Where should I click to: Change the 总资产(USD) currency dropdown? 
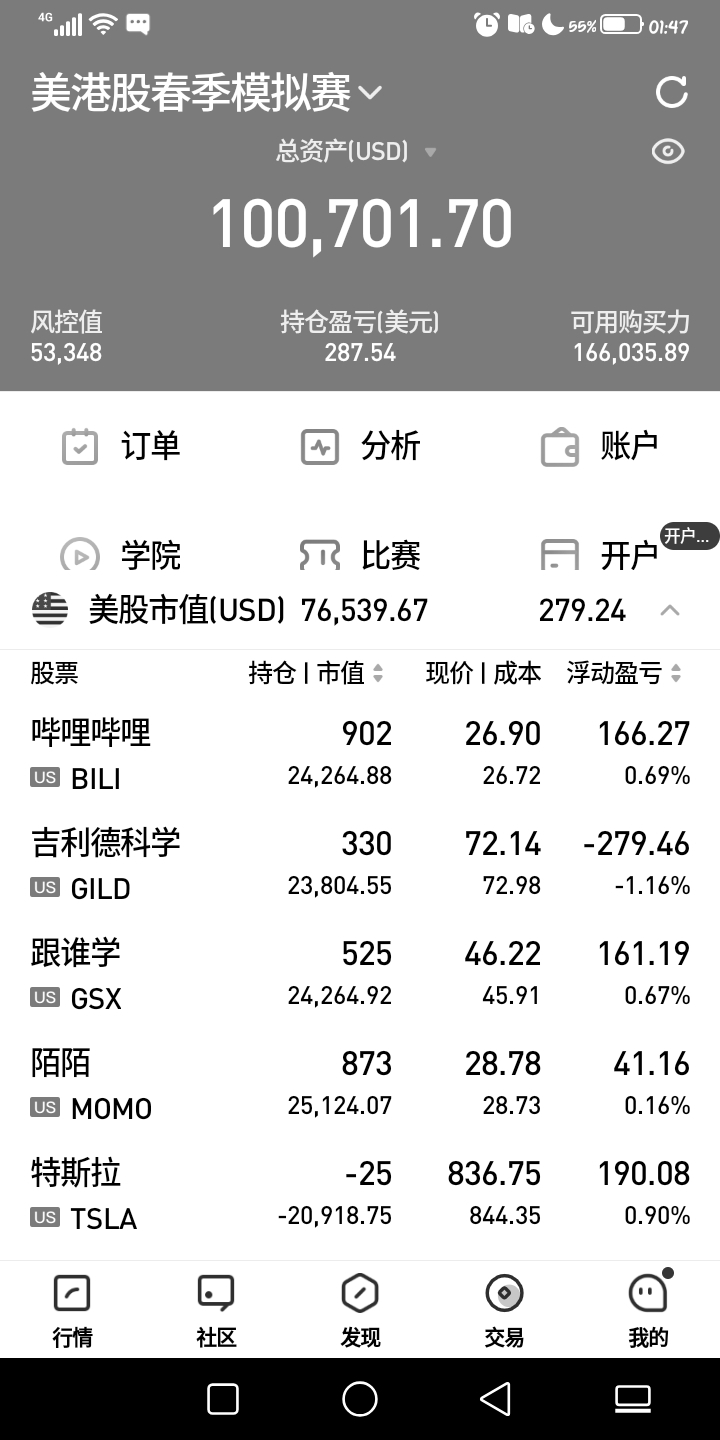coord(357,152)
